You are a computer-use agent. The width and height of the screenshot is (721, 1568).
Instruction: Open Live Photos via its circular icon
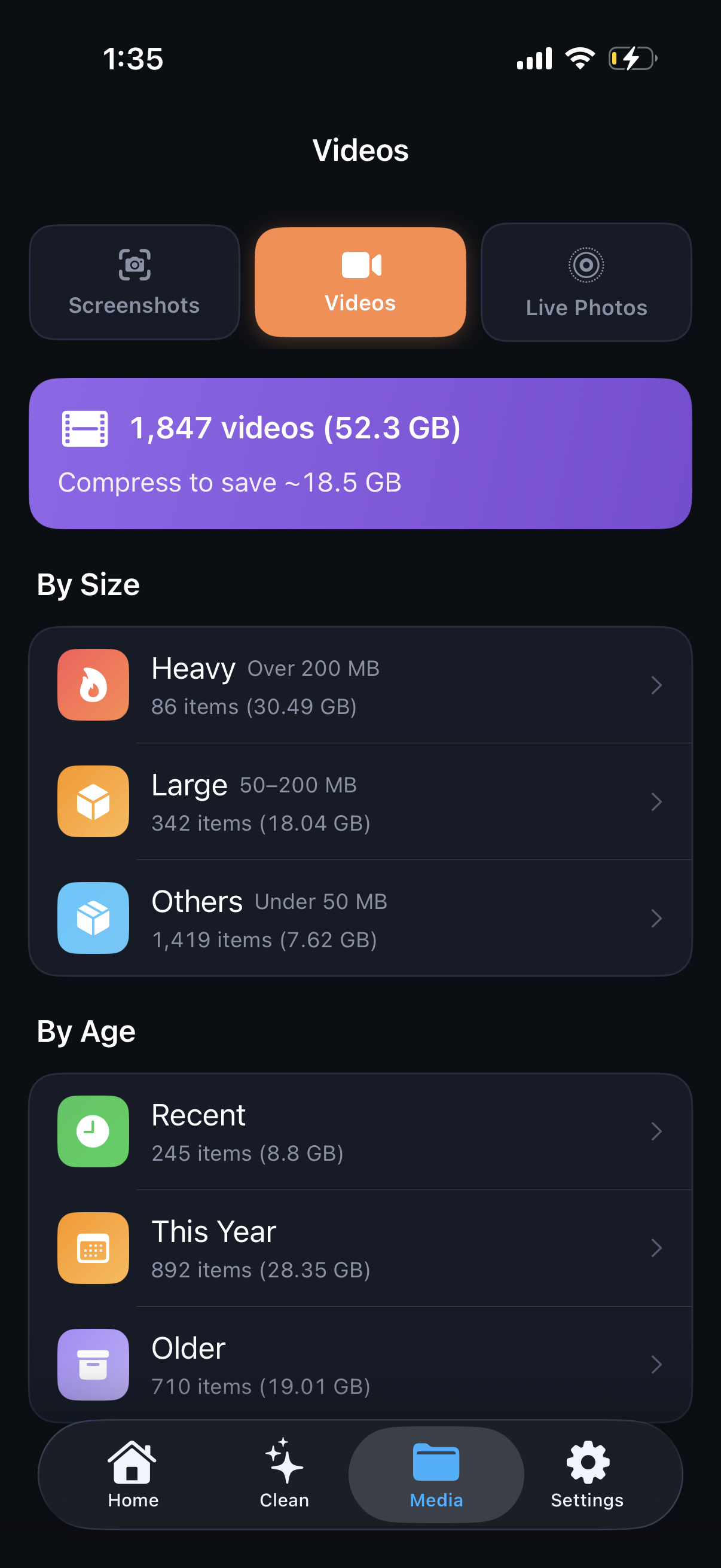pos(585,265)
